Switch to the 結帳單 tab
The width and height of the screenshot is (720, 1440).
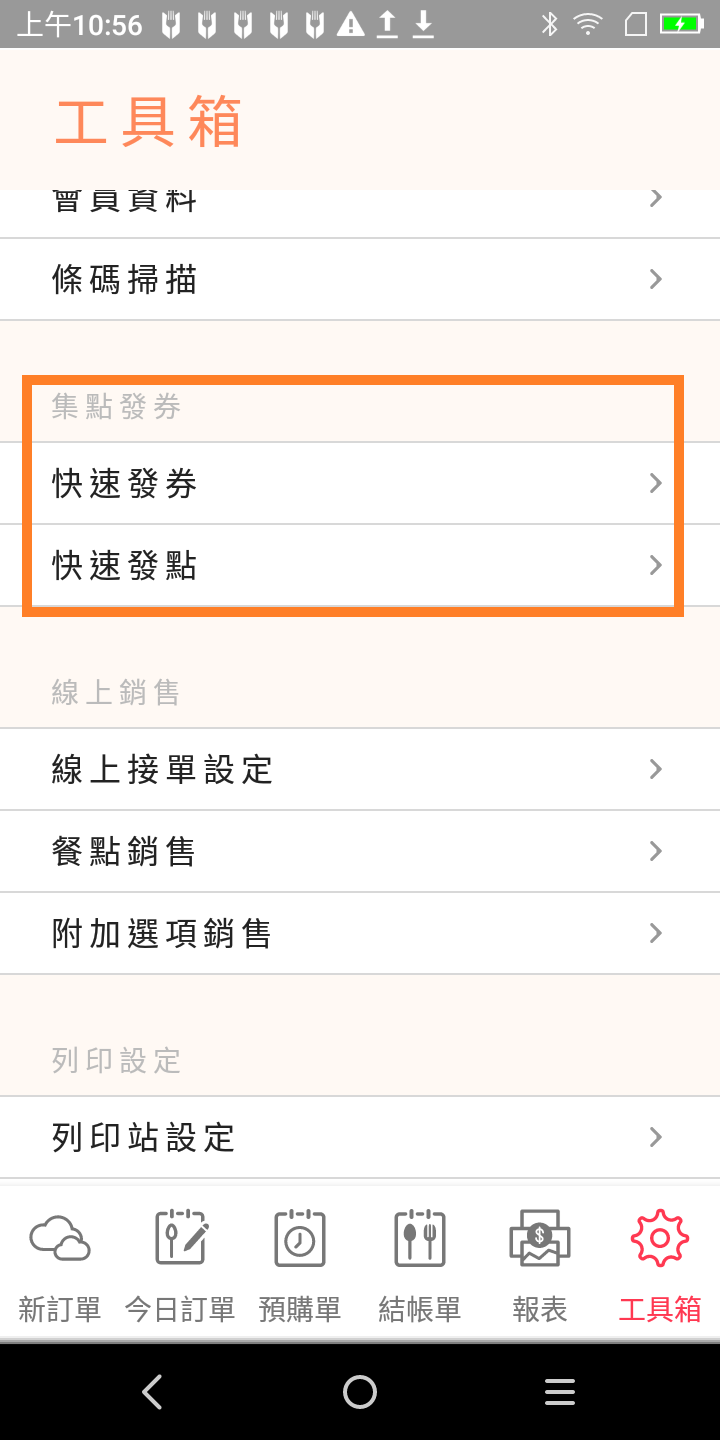[x=420, y=1264]
